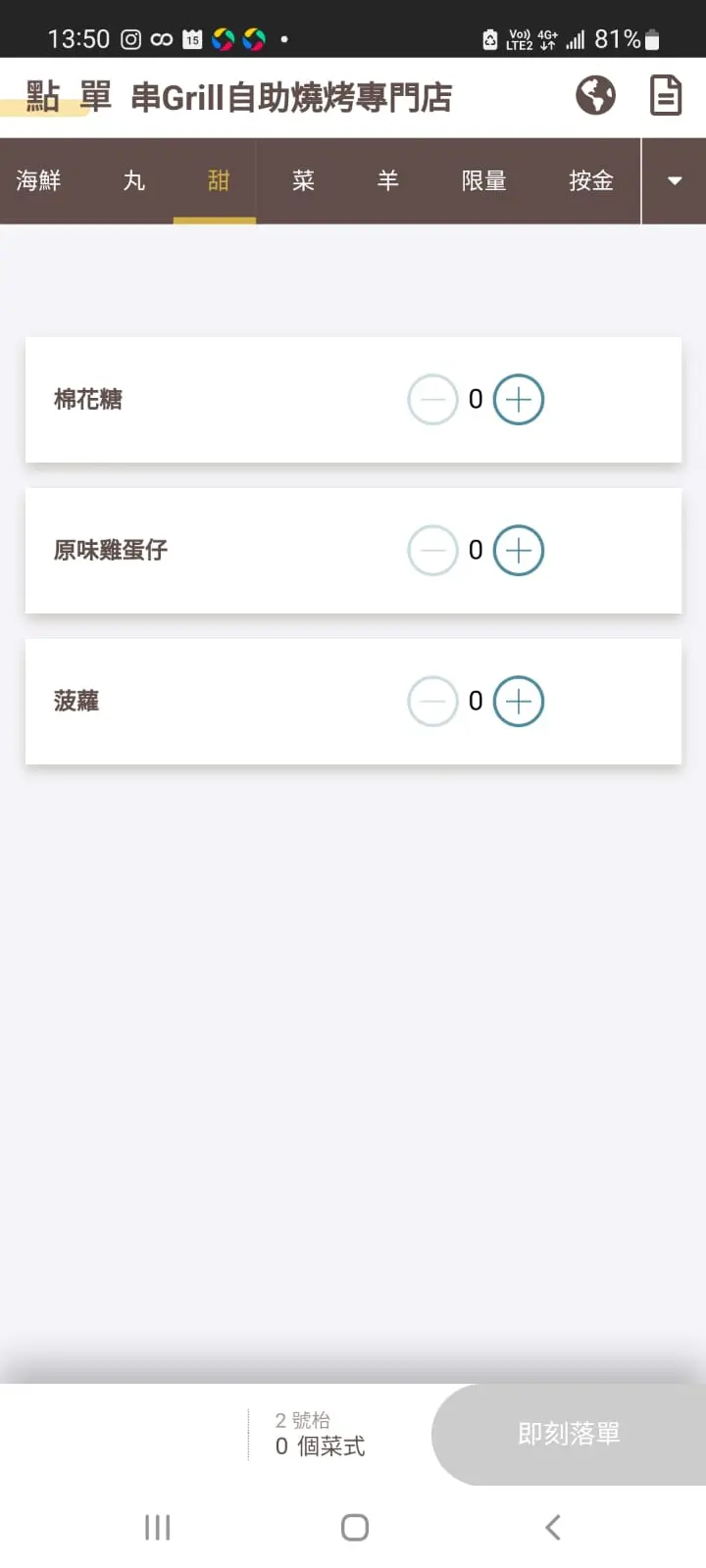Add one 原味雞蛋仔 to the order

(x=518, y=551)
